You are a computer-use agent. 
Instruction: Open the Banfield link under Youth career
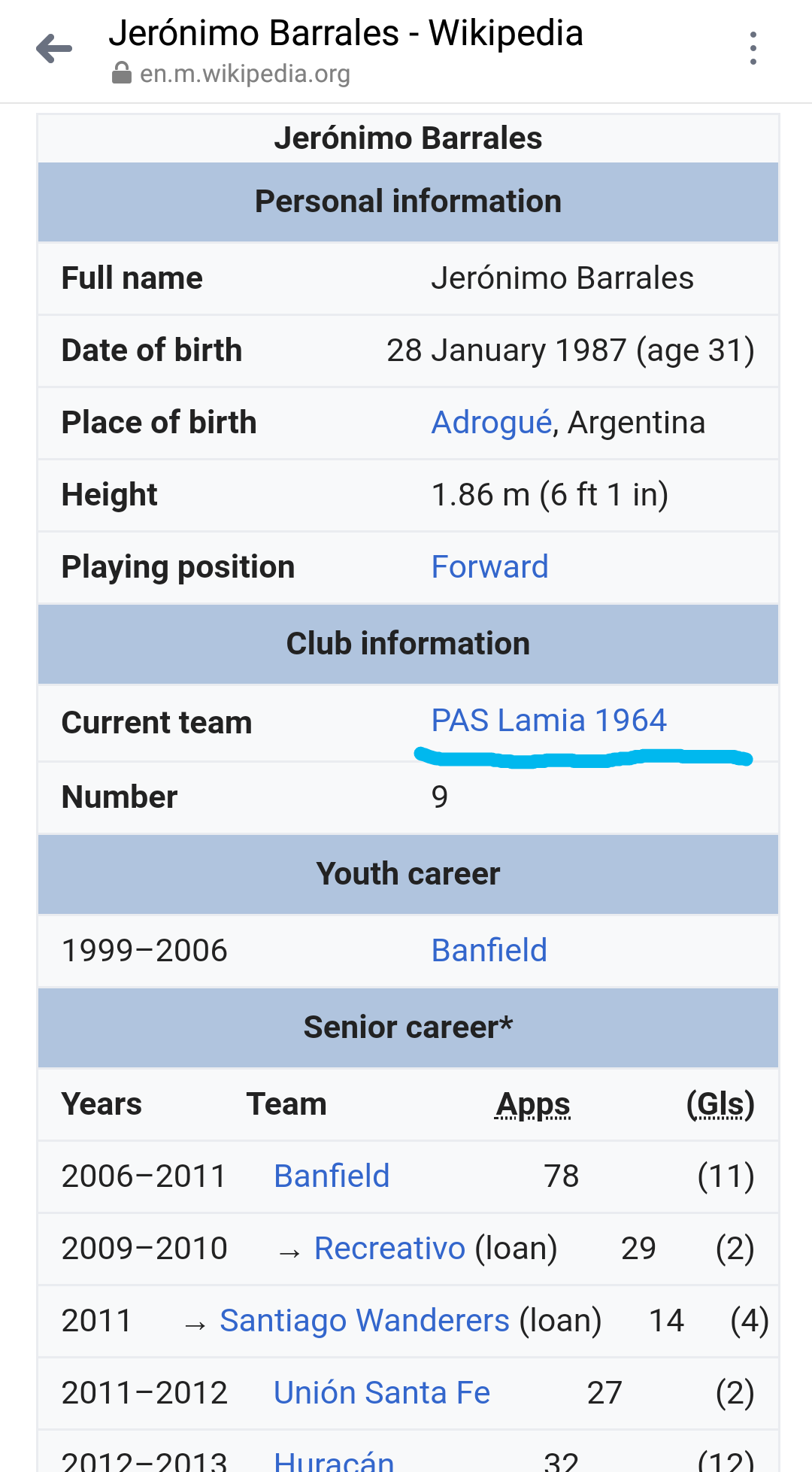tap(489, 951)
